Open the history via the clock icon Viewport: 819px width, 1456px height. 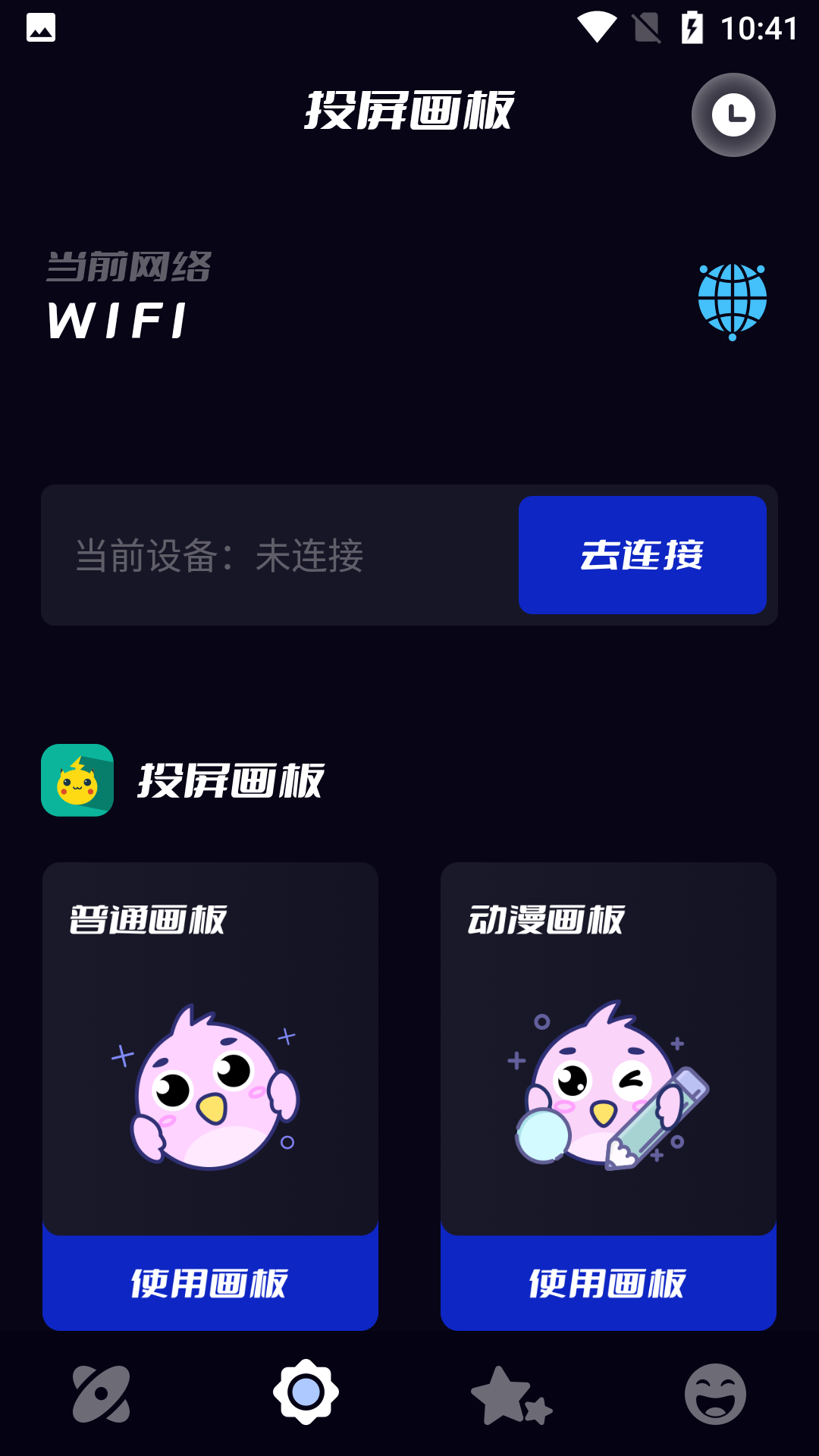point(732,115)
